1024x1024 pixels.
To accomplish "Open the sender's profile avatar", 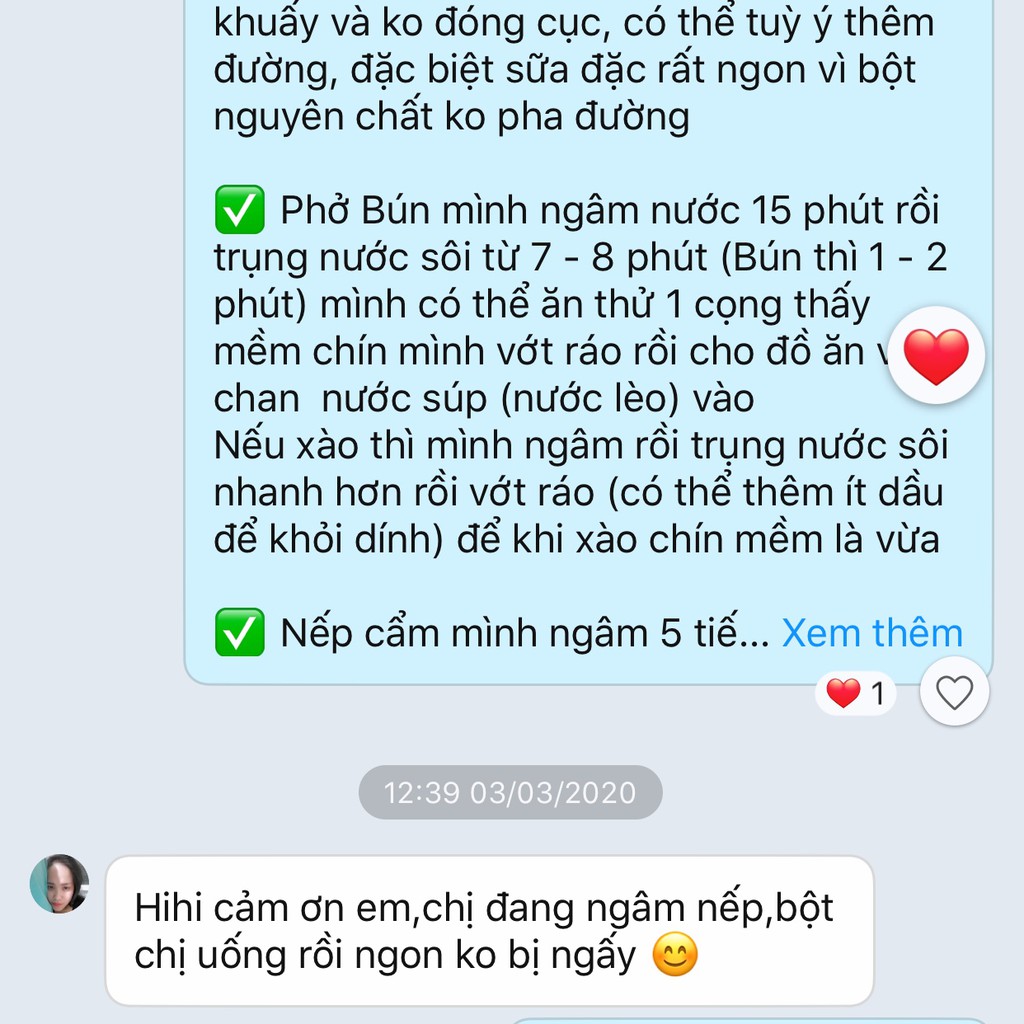I will 59,884.
